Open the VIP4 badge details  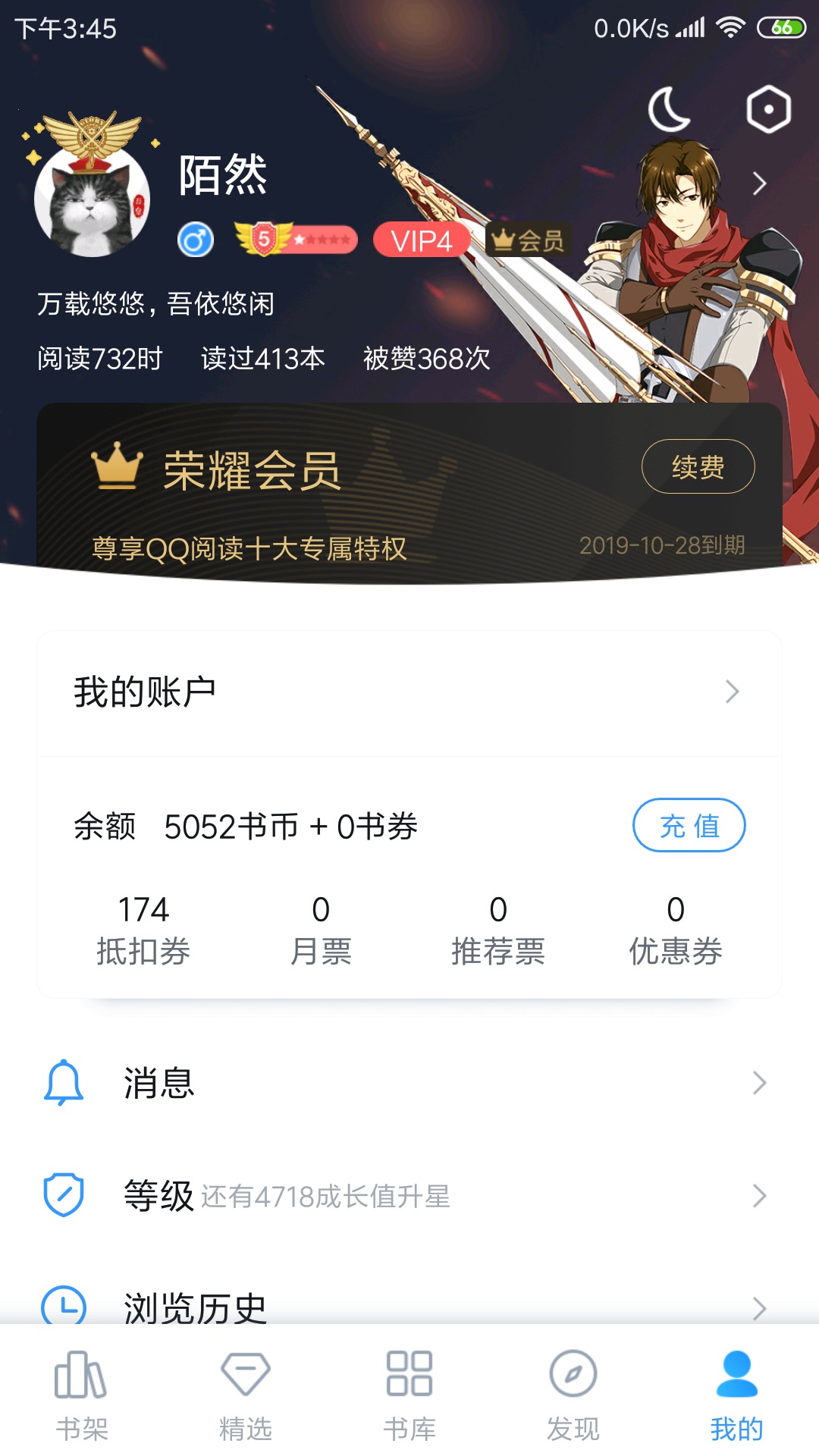click(x=422, y=240)
